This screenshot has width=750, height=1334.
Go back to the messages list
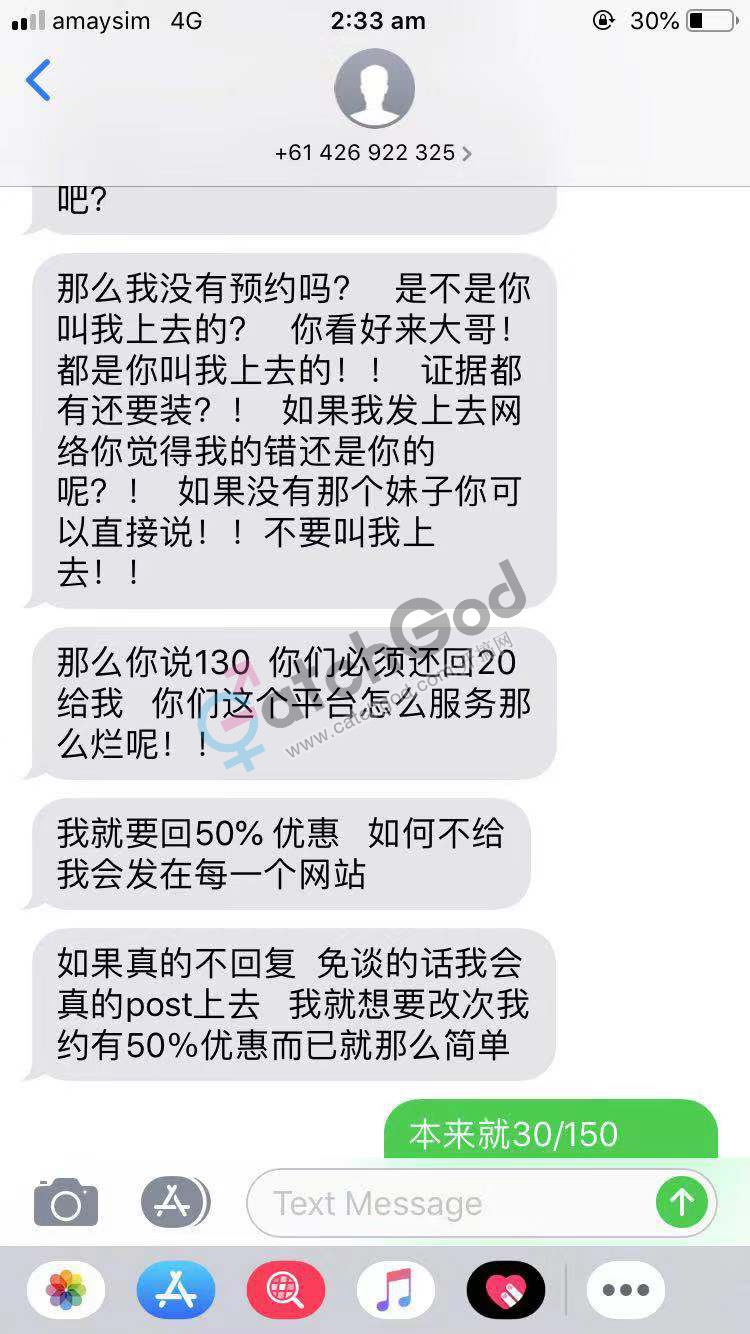[38, 81]
